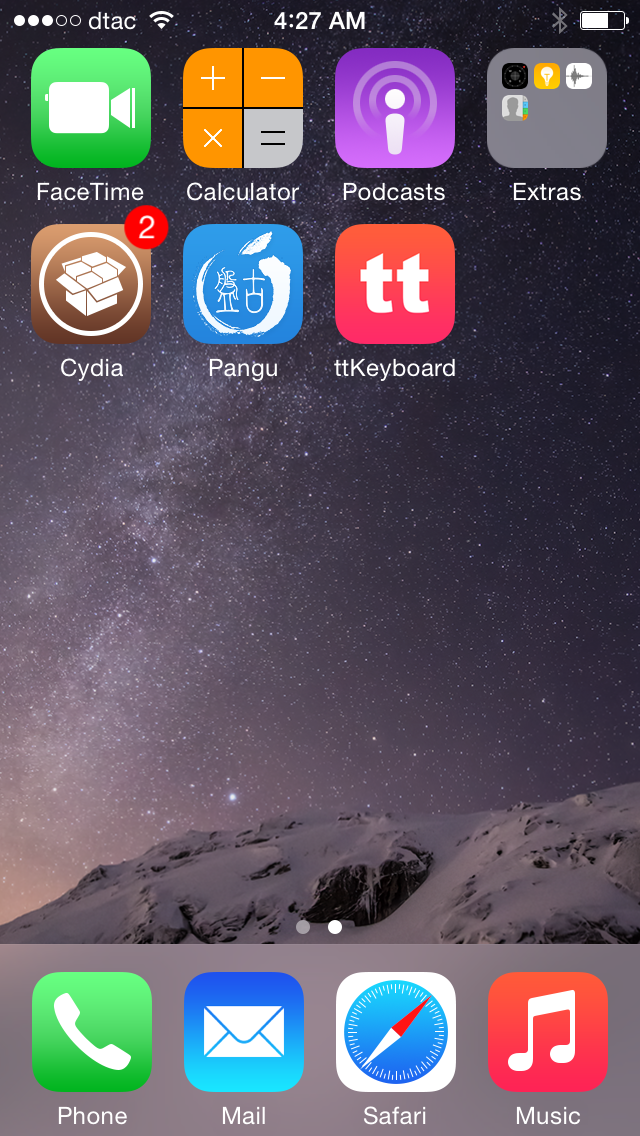The image size is (640, 1136).
Task: Launch Cydia with 2 notifications
Action: tap(91, 284)
